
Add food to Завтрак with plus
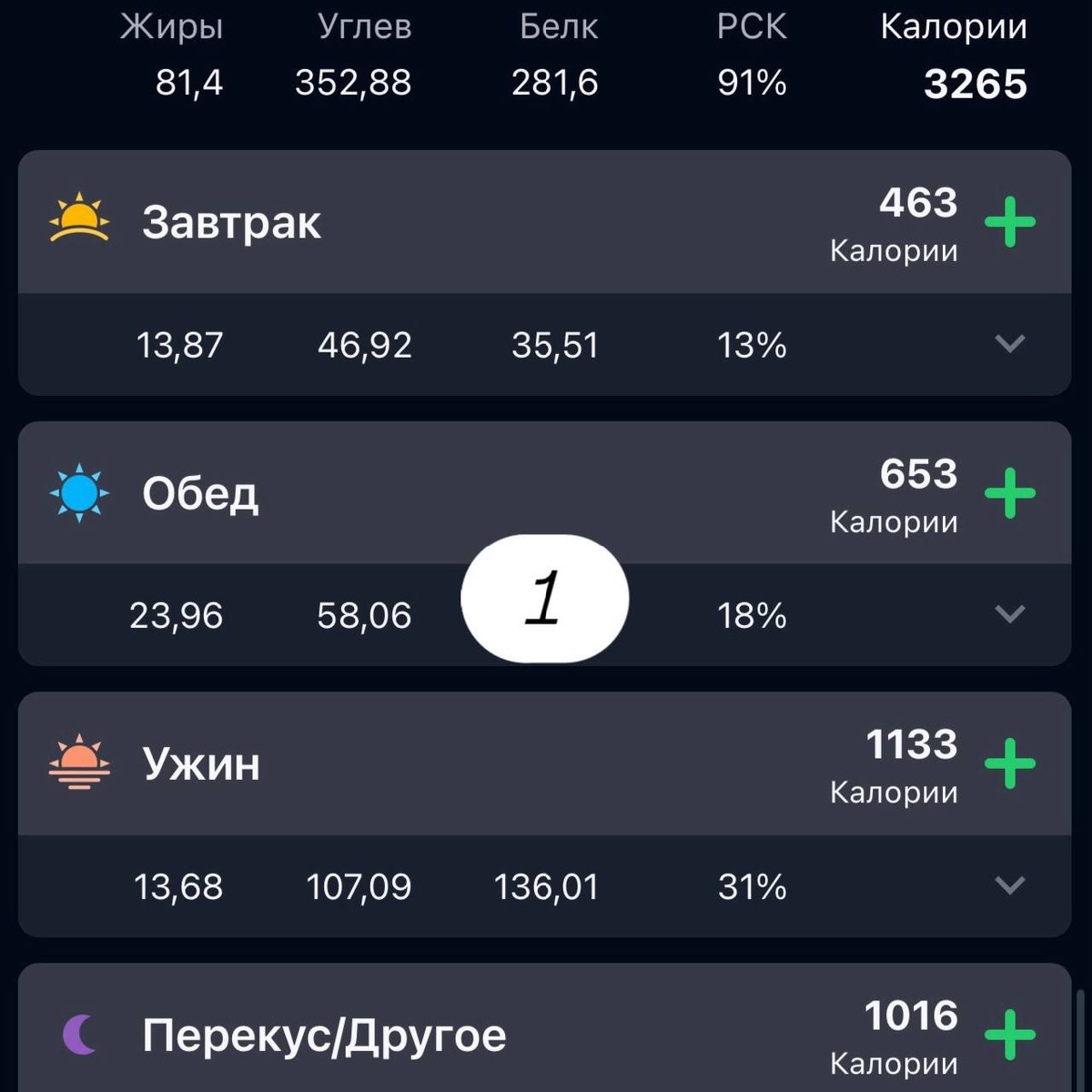(1010, 222)
